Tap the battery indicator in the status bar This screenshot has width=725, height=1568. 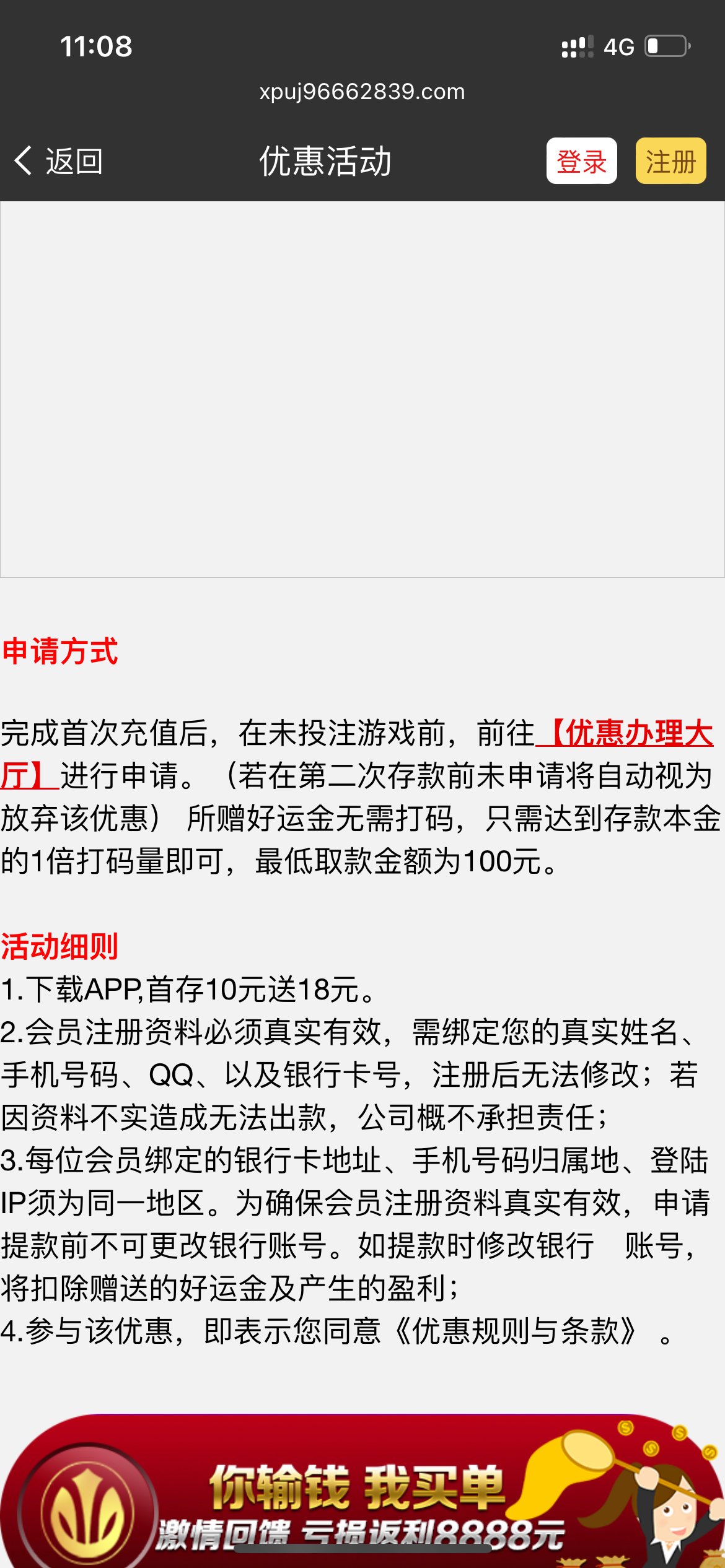(x=666, y=45)
